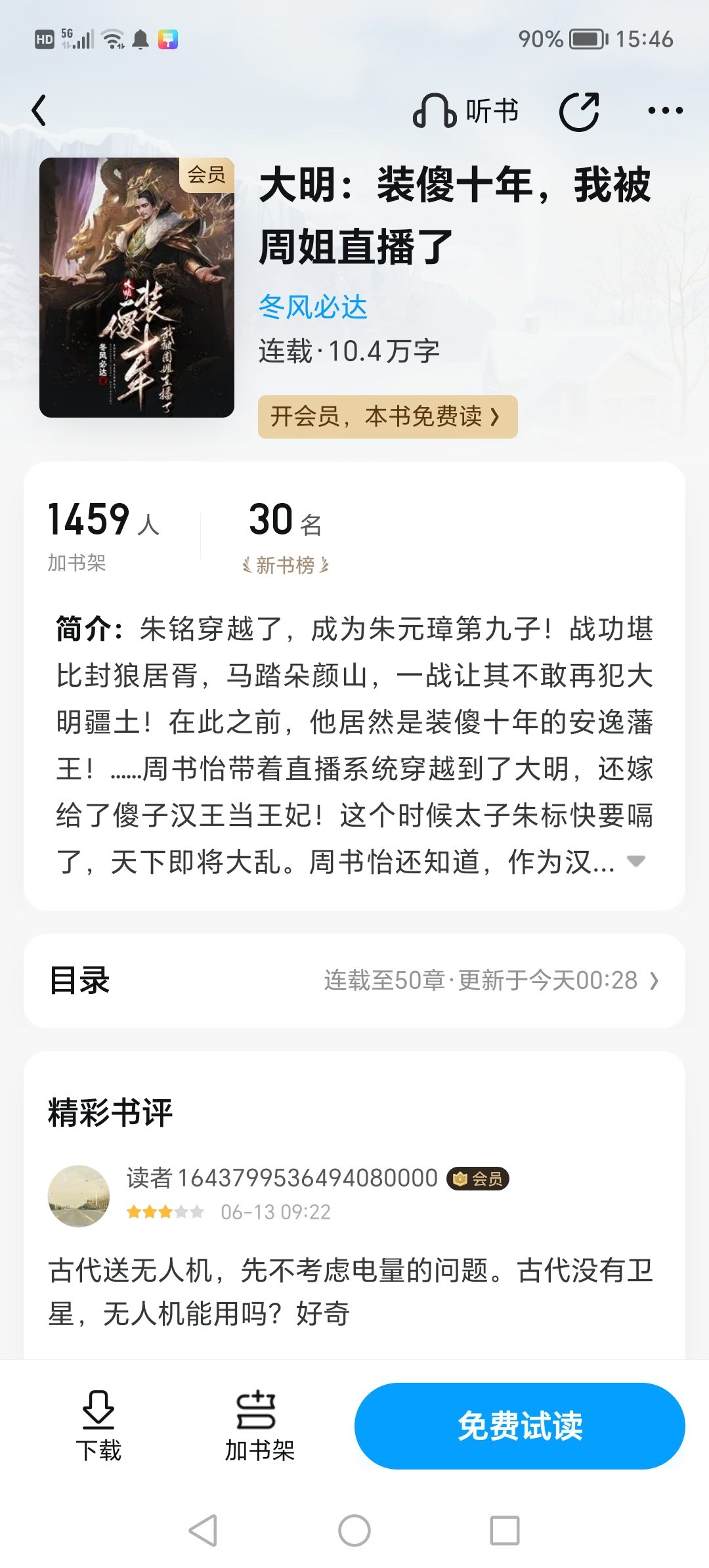The height and width of the screenshot is (1568, 709).
Task: Open the reader's review about drones
Action: click(351, 1292)
